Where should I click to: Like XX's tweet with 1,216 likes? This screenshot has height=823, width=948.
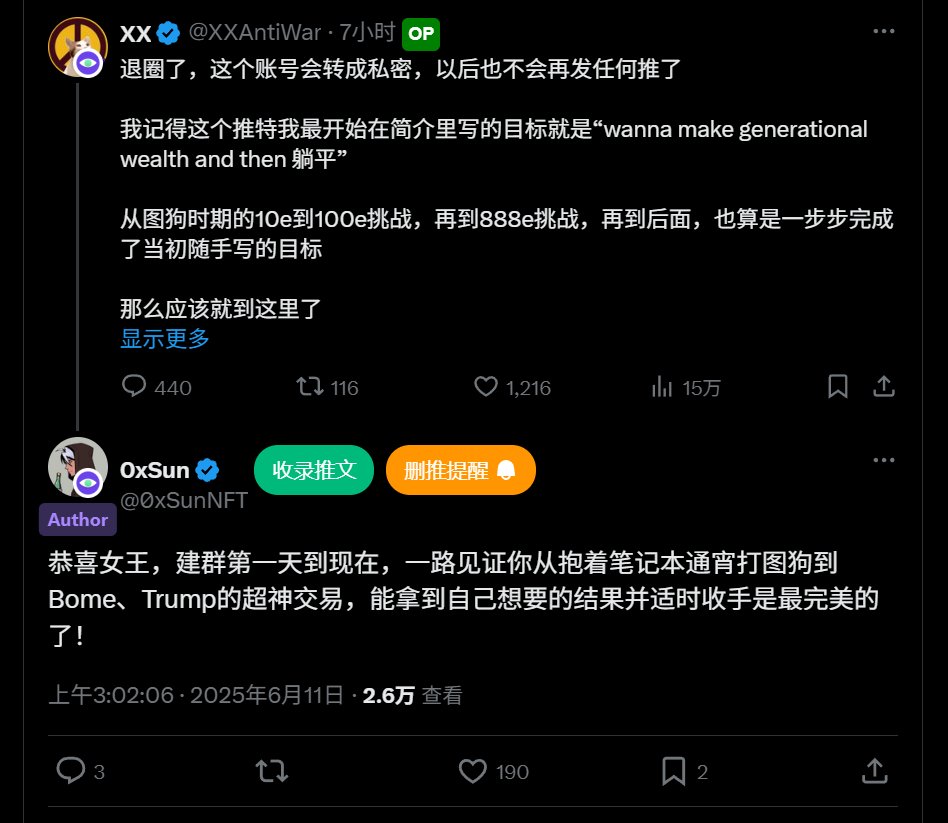(x=486, y=387)
